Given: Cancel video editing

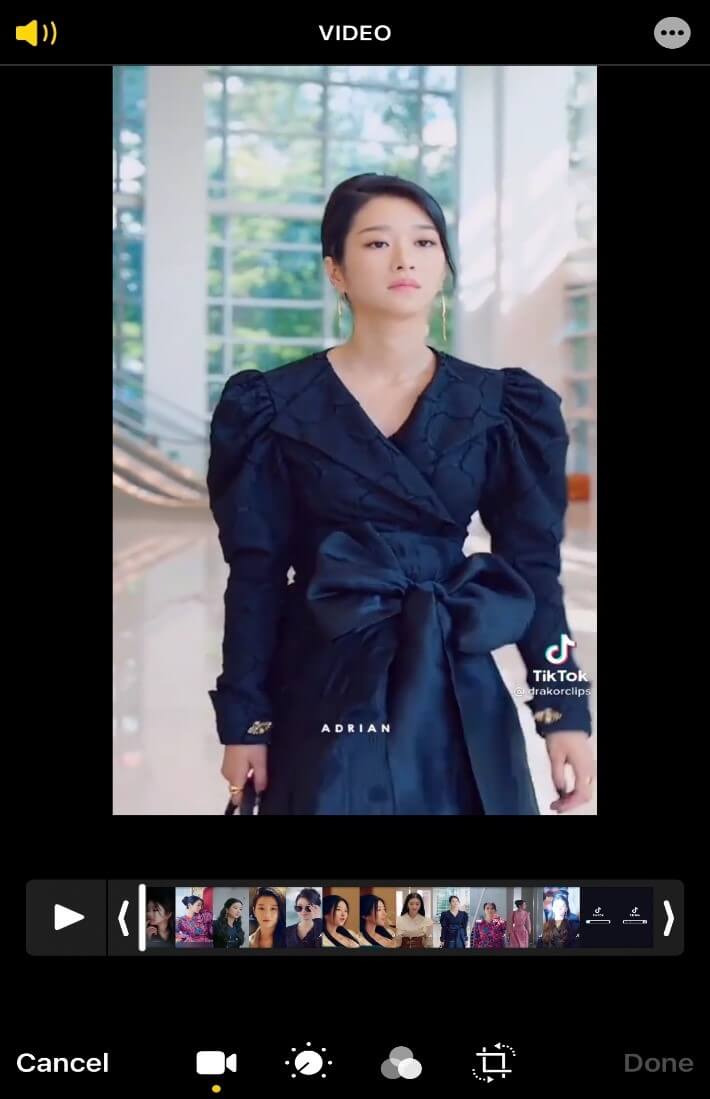Looking at the screenshot, I should [62, 1063].
